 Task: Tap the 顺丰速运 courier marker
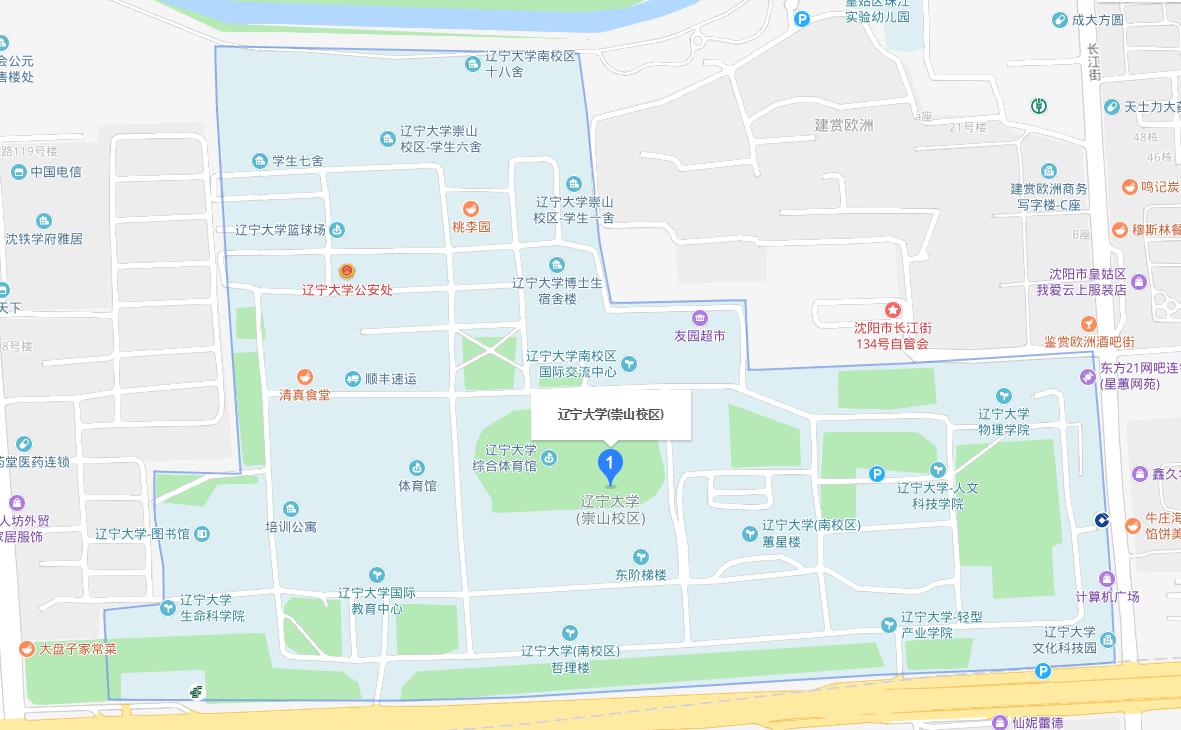pyautogui.click(x=352, y=379)
